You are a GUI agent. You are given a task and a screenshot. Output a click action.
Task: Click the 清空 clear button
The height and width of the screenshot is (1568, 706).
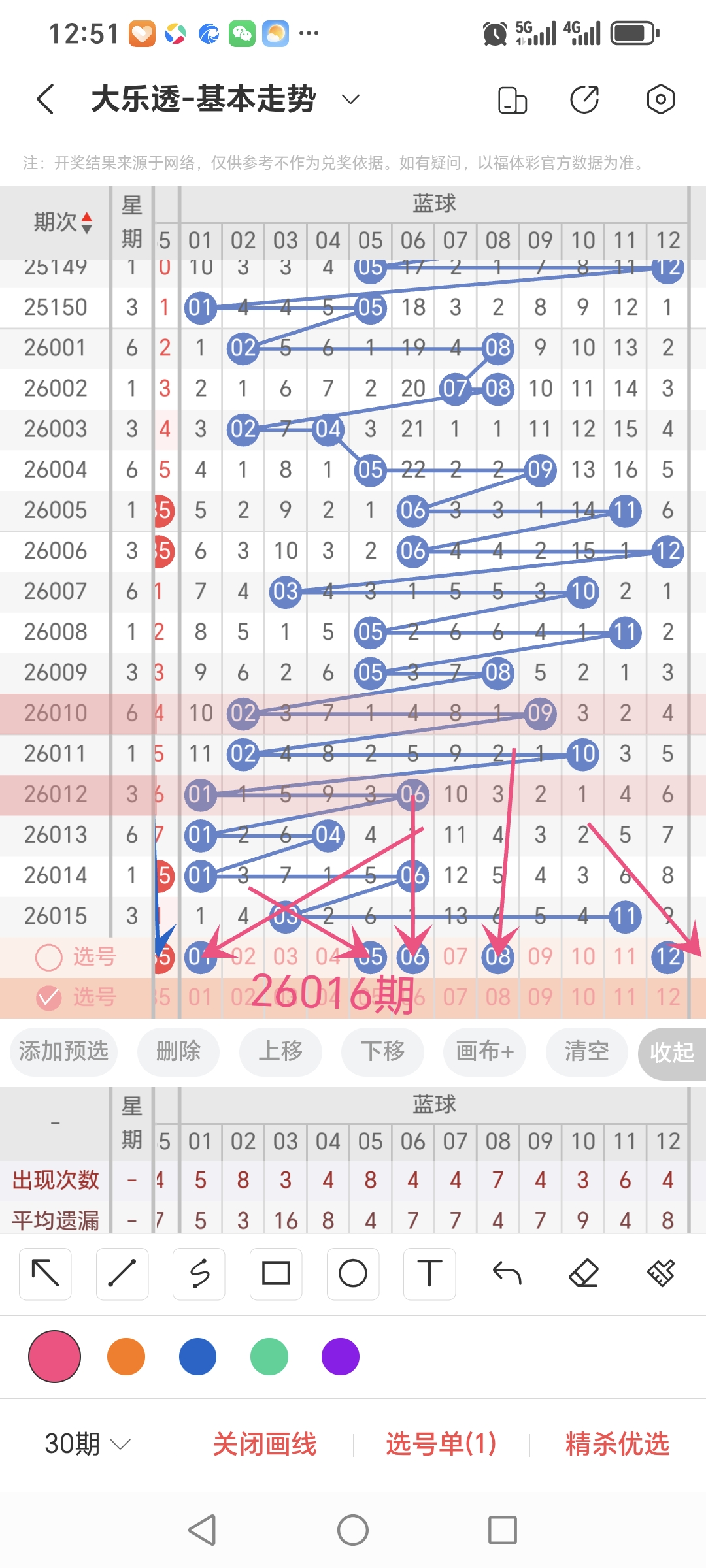tap(586, 1051)
